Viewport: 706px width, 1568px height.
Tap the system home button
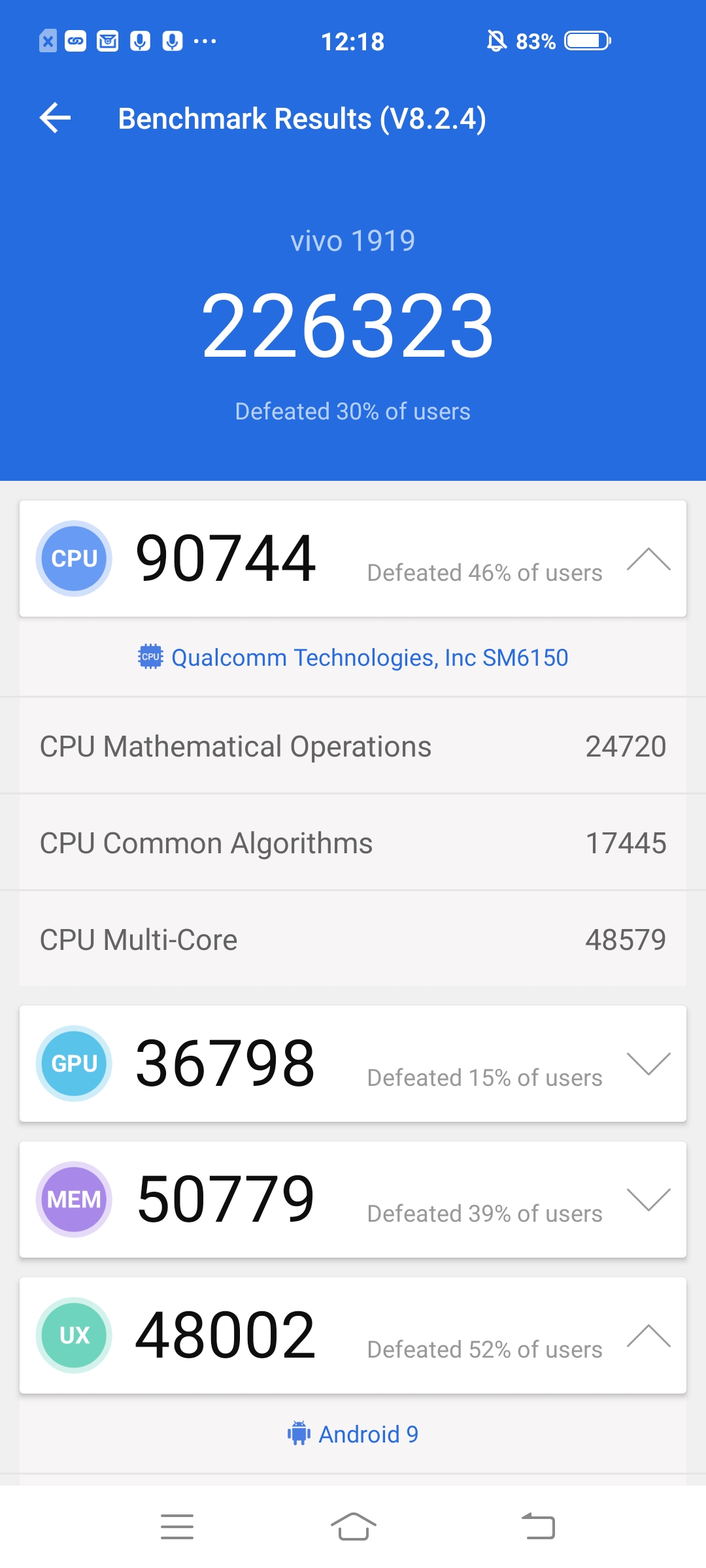coord(353,1526)
